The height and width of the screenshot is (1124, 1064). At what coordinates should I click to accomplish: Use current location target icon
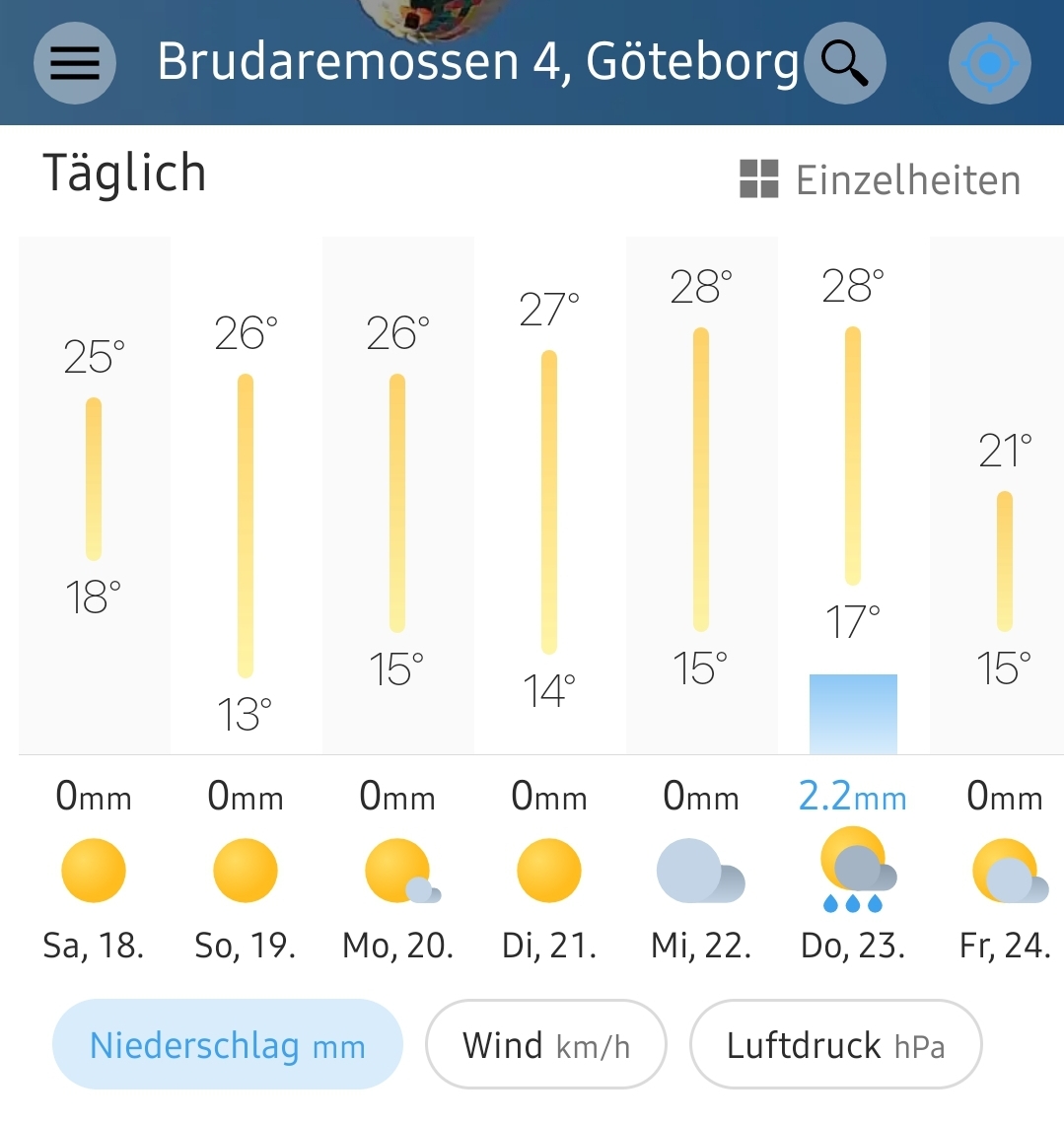989,63
